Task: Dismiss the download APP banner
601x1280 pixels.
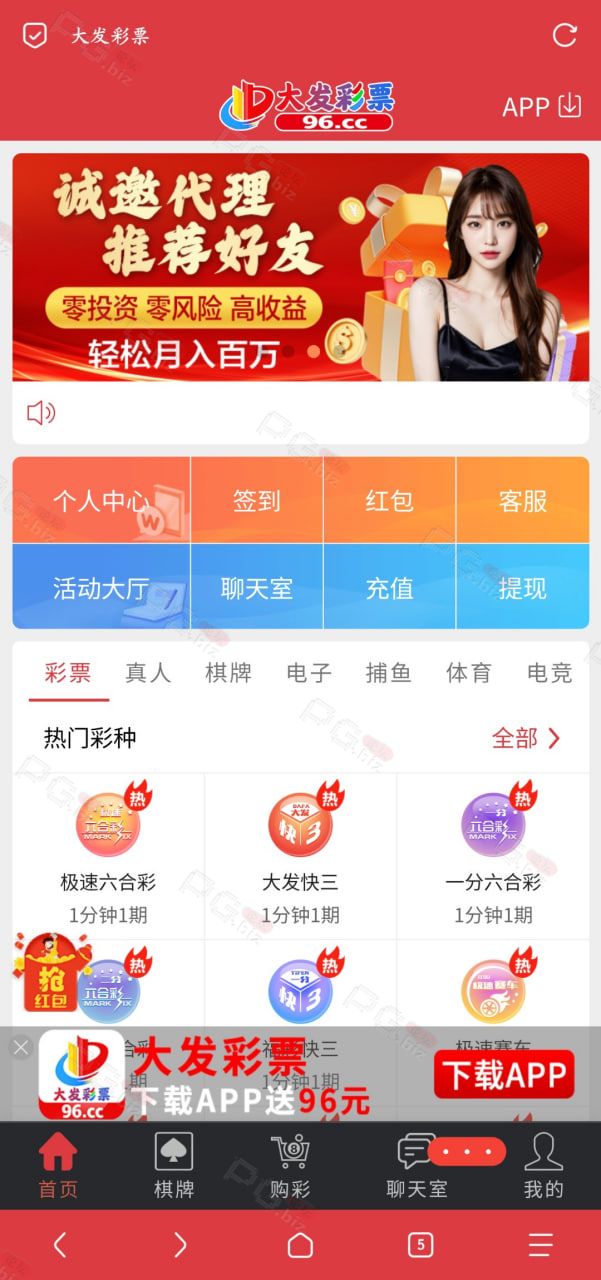Action: pos(21,1047)
